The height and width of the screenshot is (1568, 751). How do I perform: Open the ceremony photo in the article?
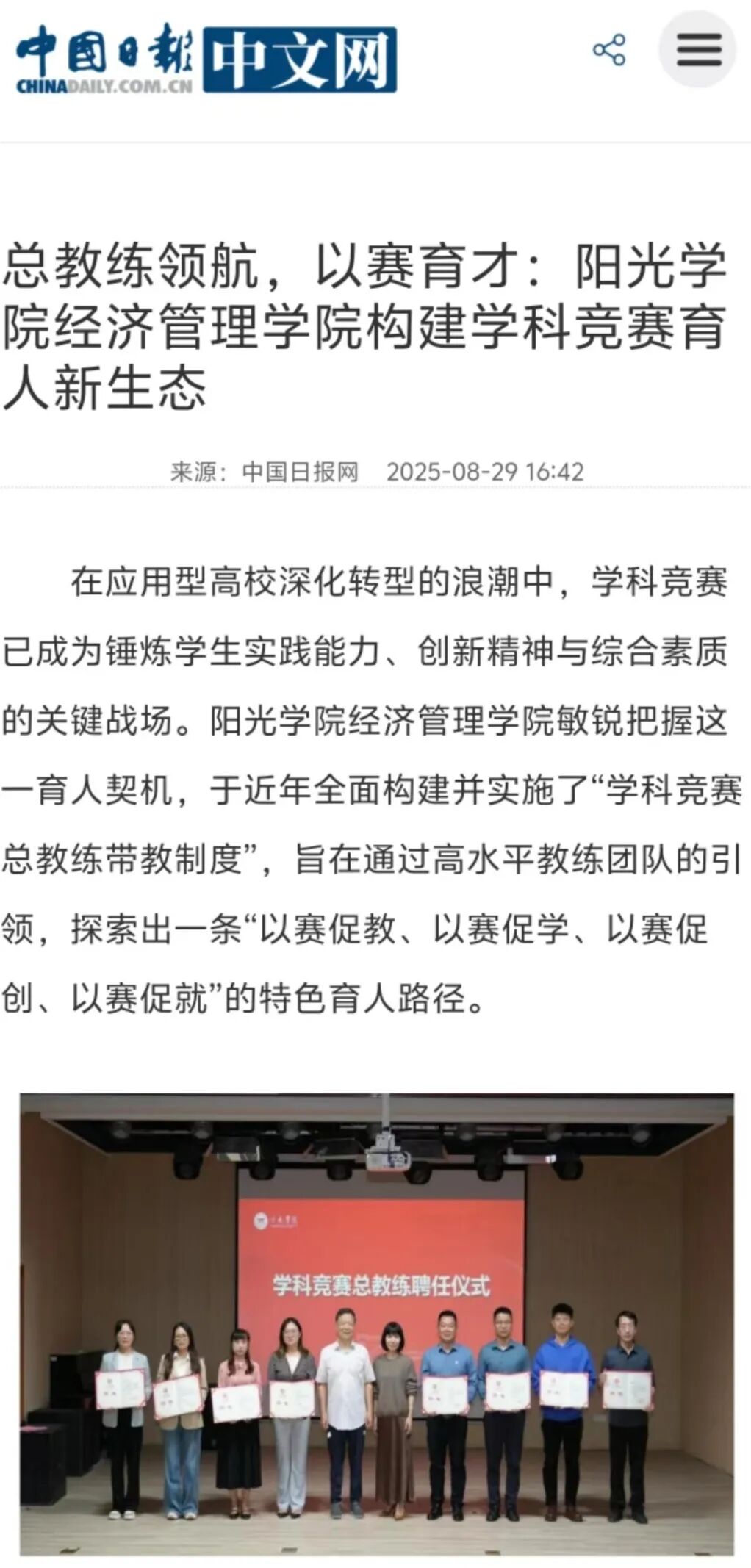(376, 1324)
